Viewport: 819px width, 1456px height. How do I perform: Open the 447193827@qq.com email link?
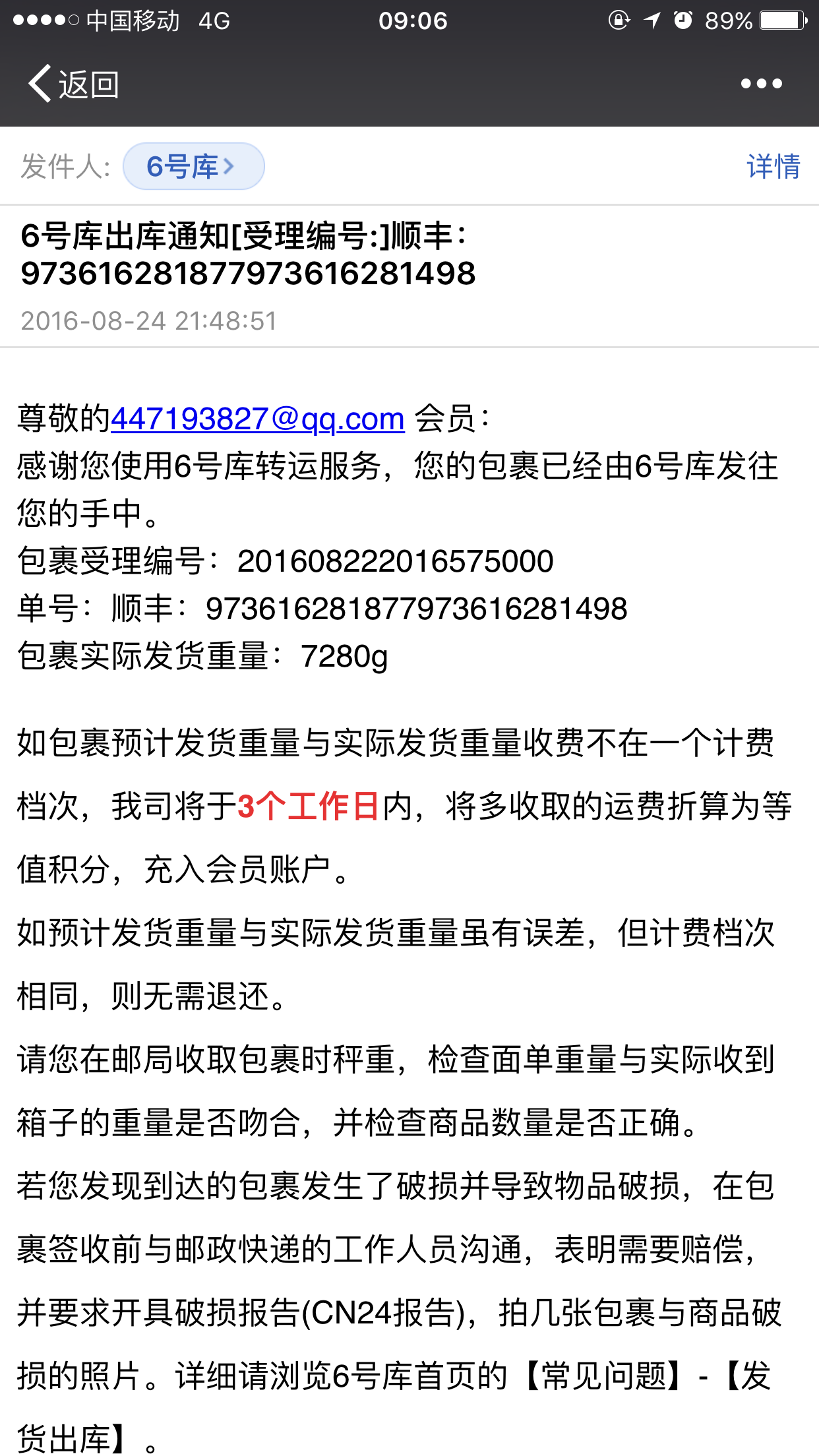258,419
